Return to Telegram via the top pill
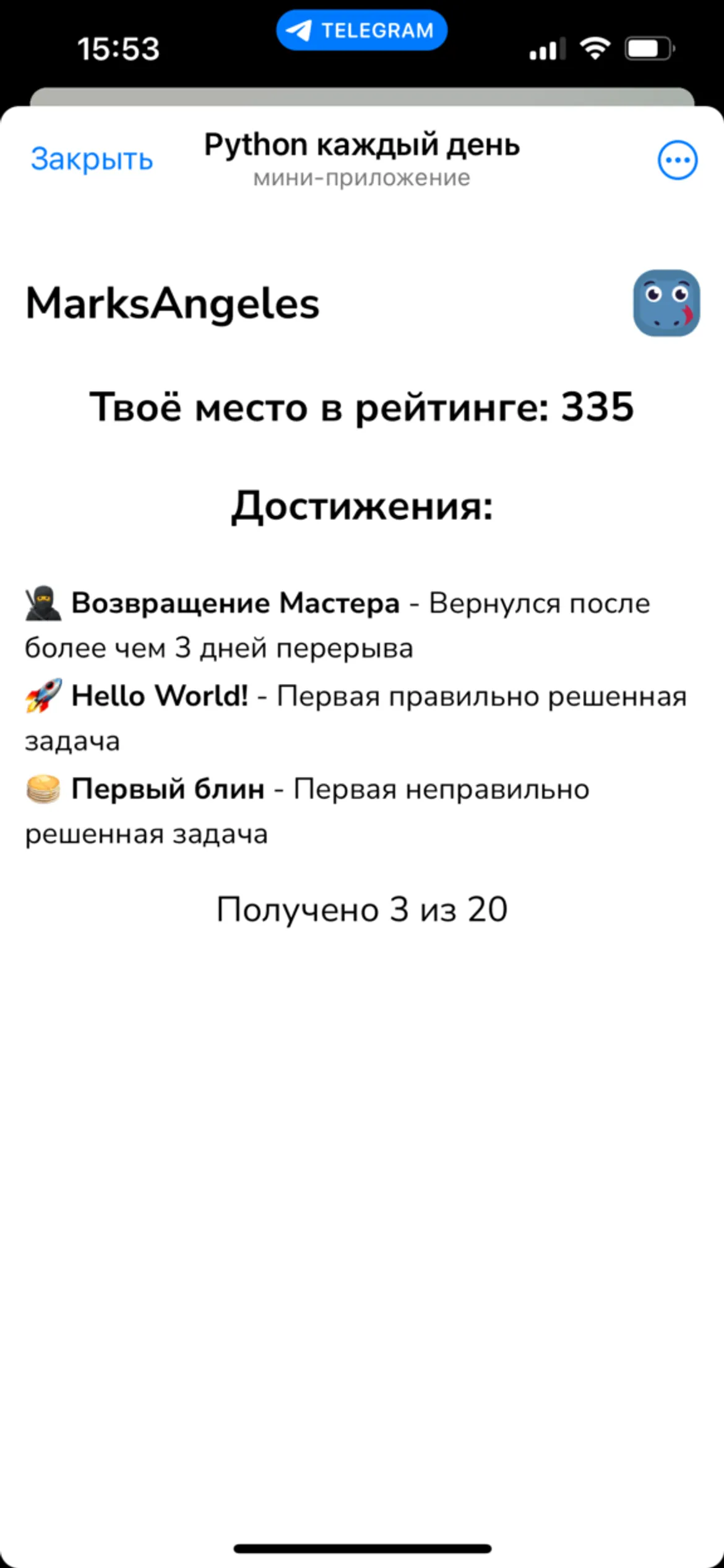Screen dimensions: 724x1568 [x=361, y=30]
